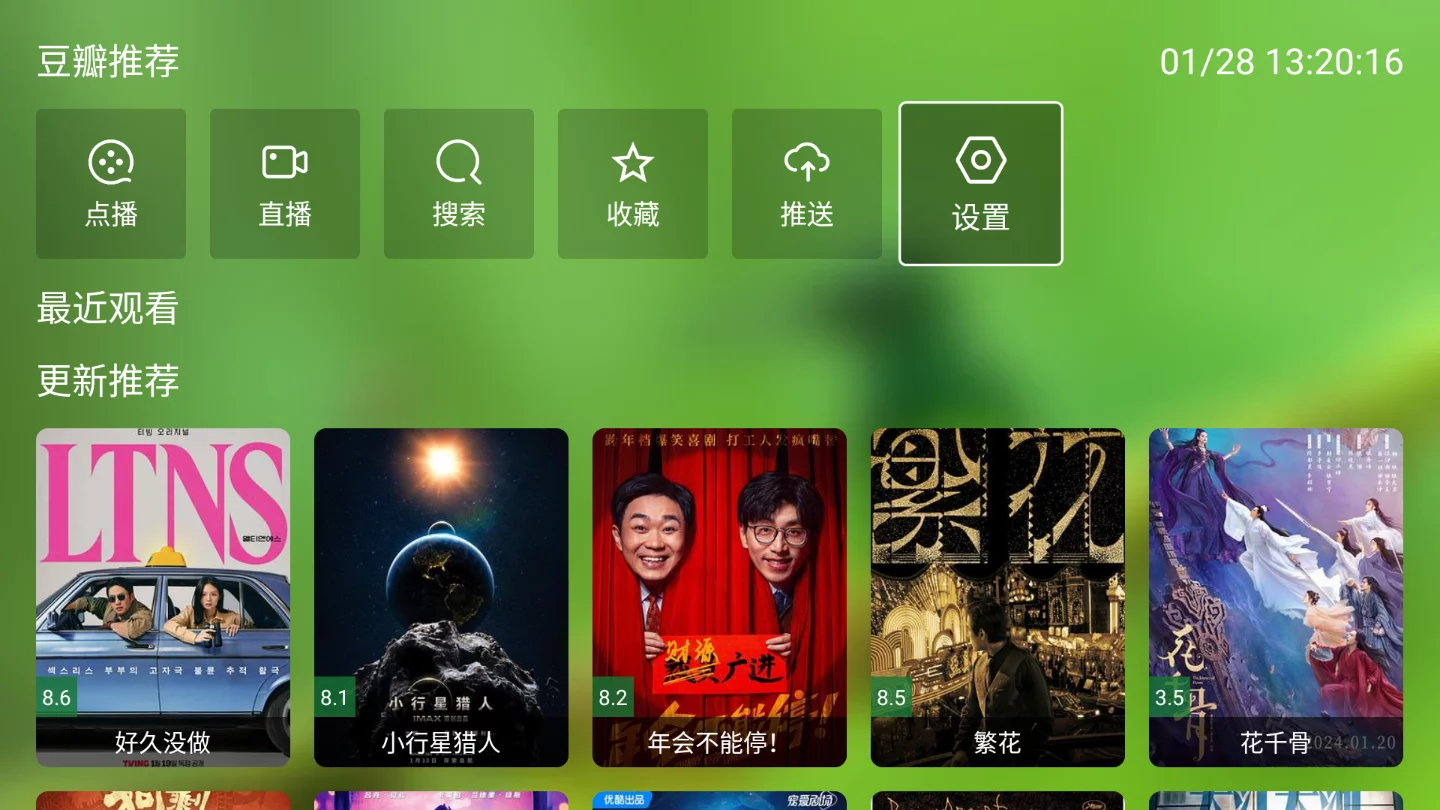Open the 好久没做 show card
Viewport: 1440px width, 810px height.
pos(163,597)
